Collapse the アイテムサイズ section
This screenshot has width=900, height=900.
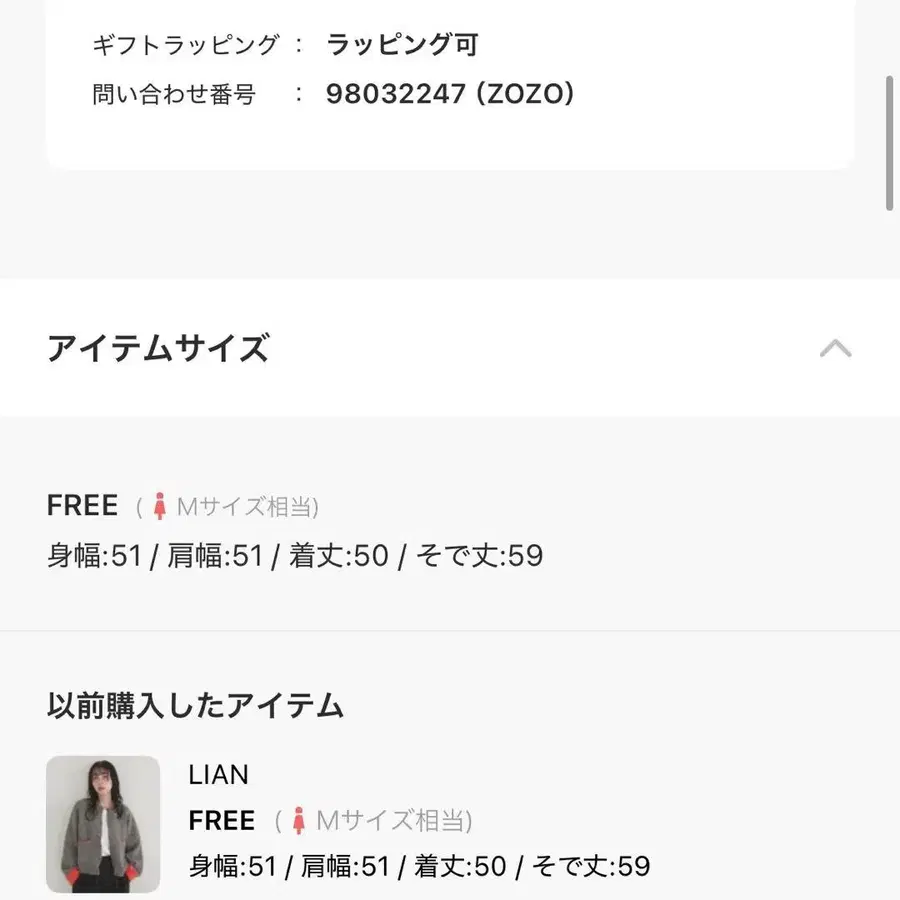(835, 348)
